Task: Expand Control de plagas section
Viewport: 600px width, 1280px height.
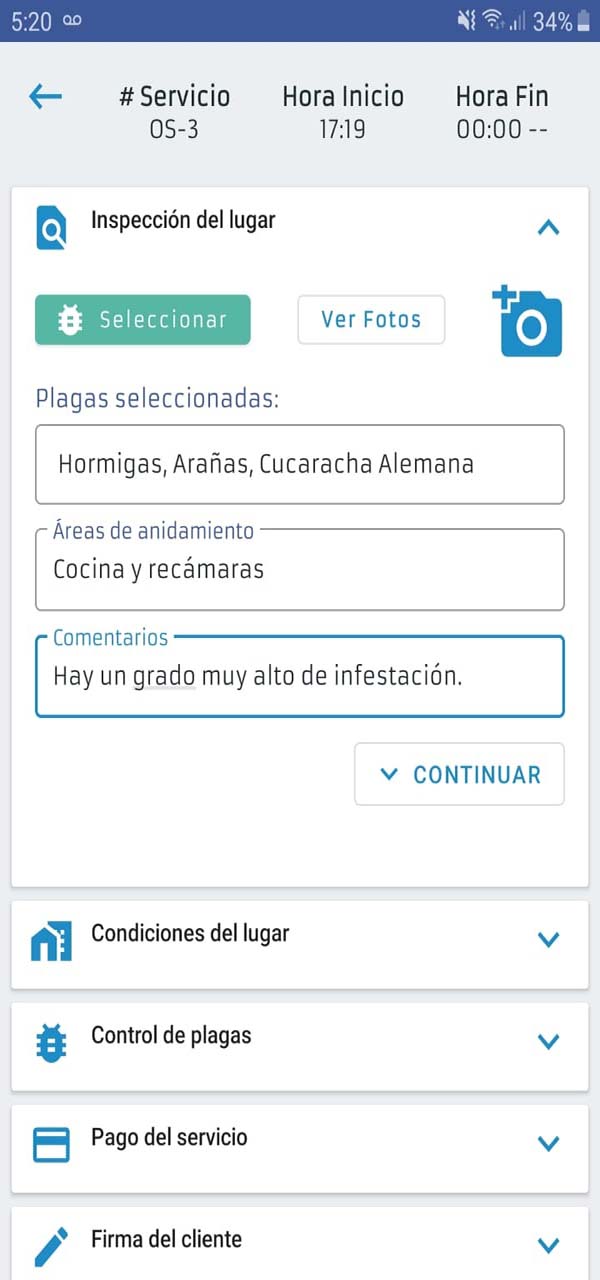Action: tap(547, 1041)
